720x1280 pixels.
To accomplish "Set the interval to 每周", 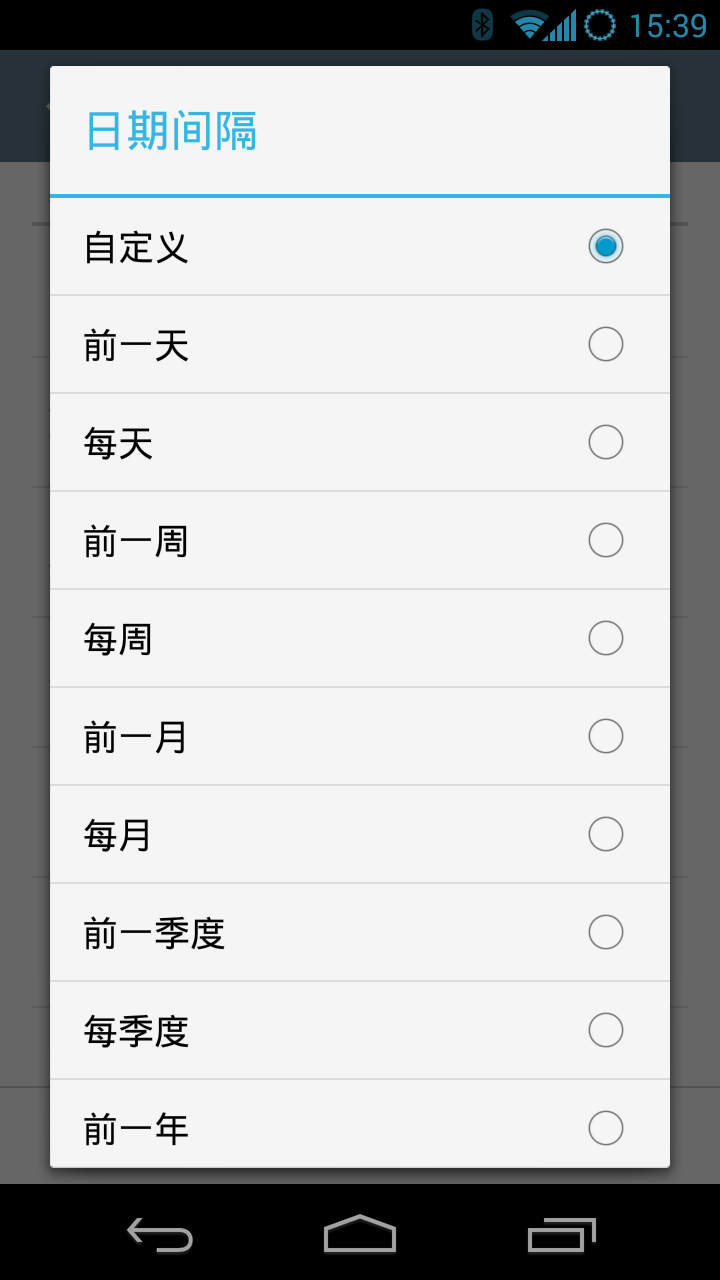I will [360, 638].
